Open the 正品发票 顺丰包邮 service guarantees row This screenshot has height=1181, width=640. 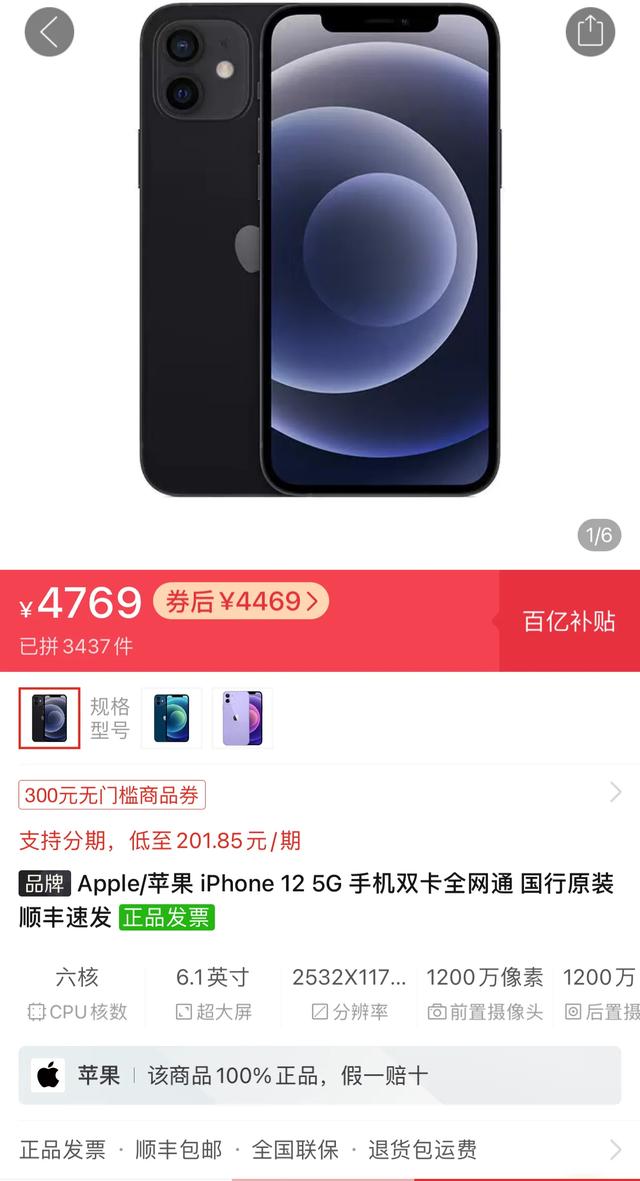click(320, 1149)
